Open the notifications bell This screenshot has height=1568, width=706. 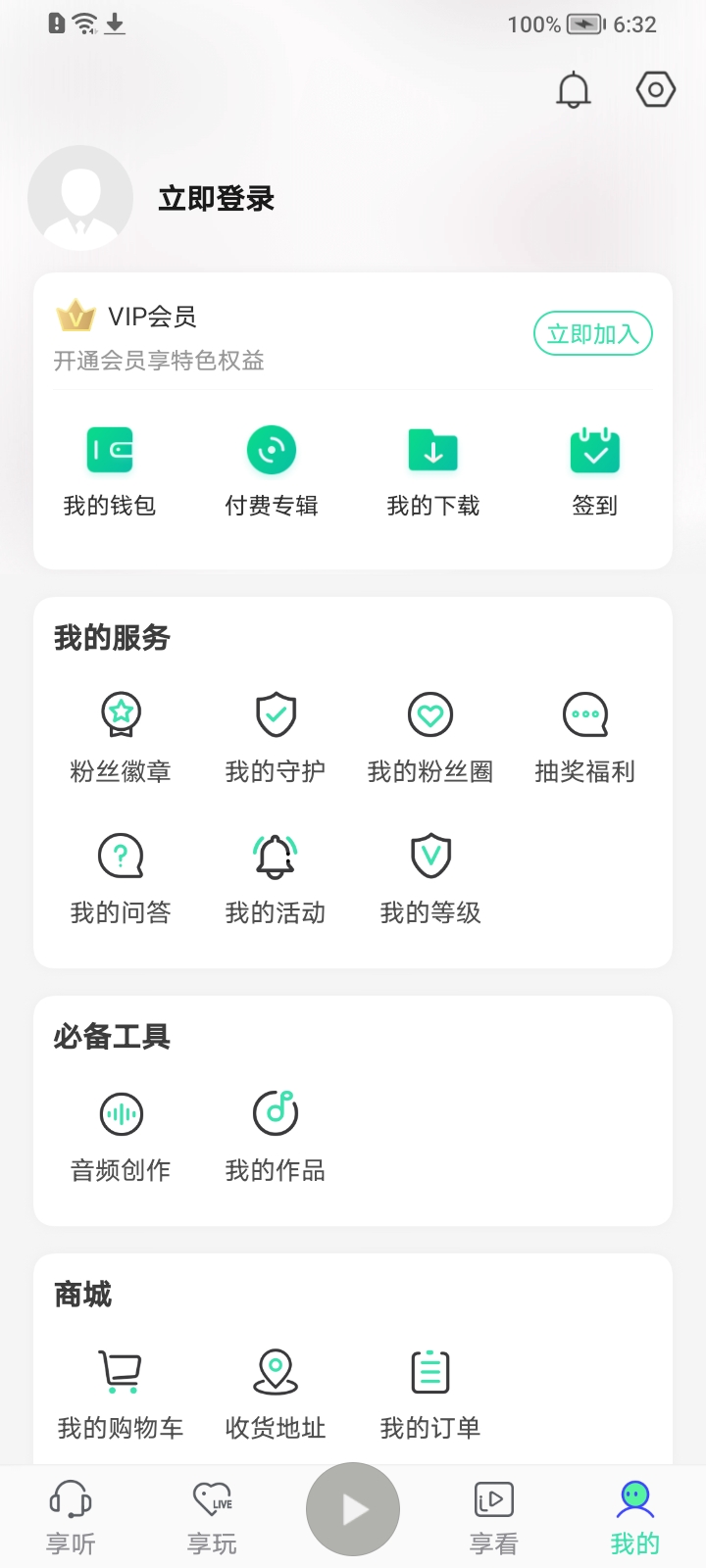click(x=574, y=90)
